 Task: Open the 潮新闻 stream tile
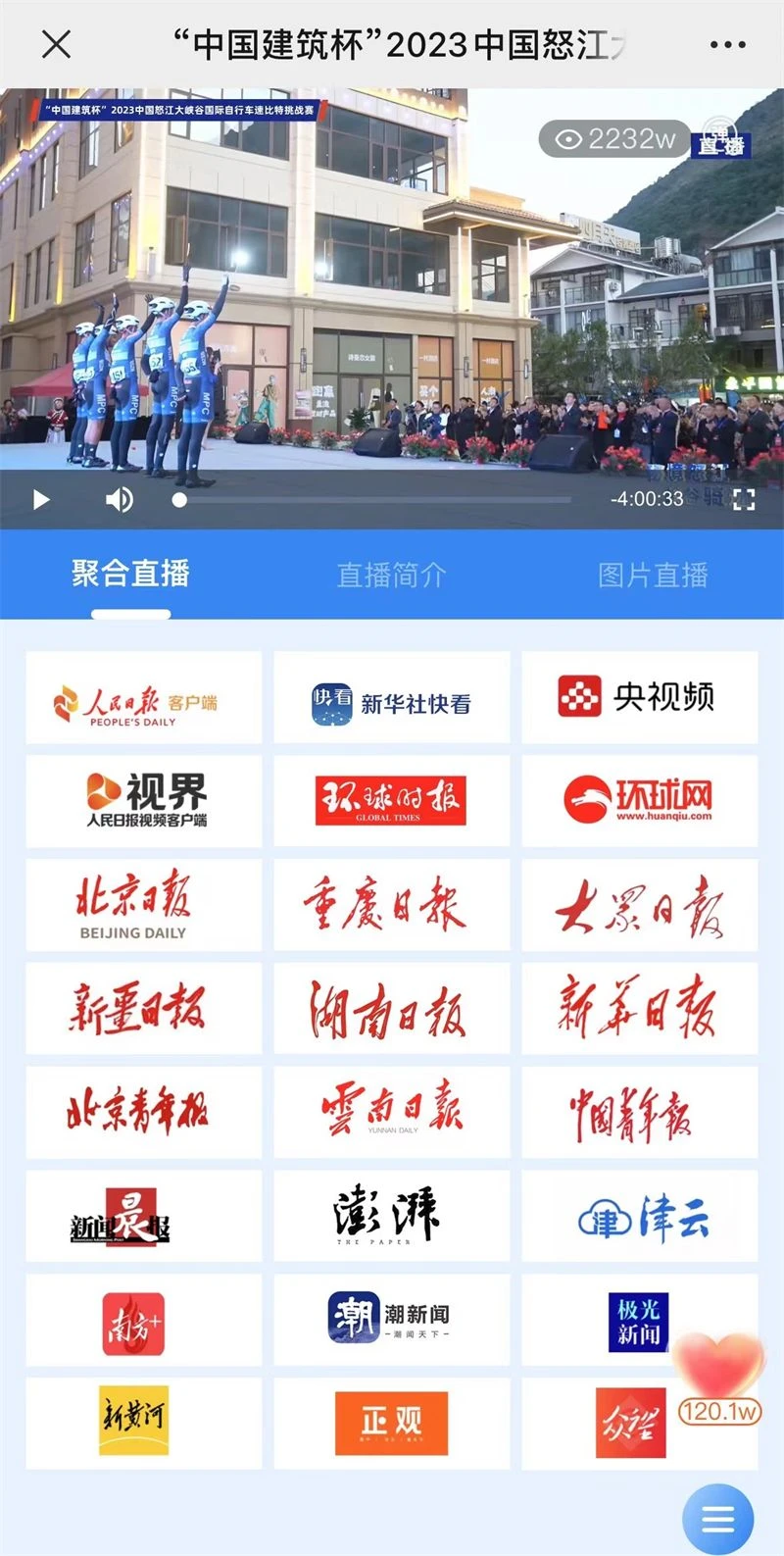pos(391,1320)
